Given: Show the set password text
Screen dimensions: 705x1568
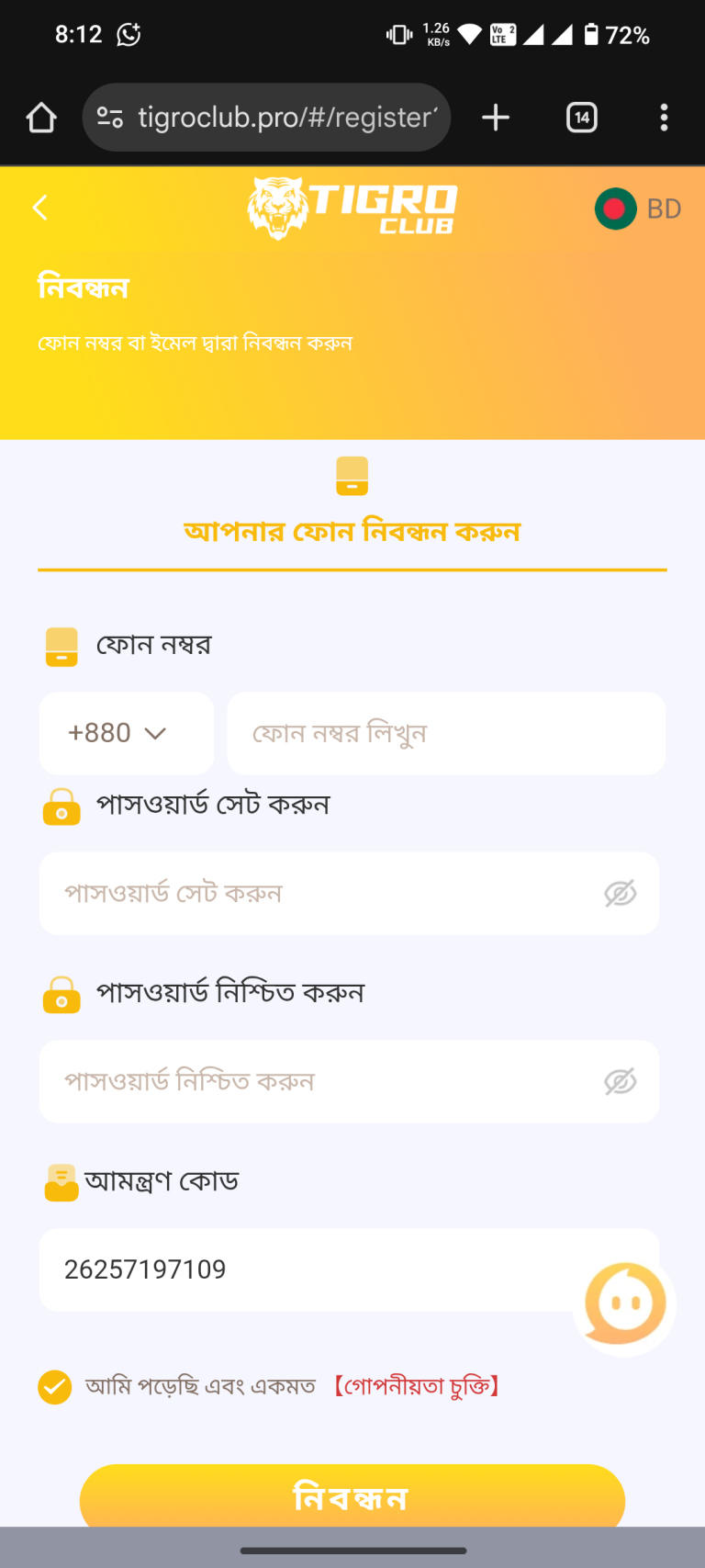Looking at the screenshot, I should (621, 893).
